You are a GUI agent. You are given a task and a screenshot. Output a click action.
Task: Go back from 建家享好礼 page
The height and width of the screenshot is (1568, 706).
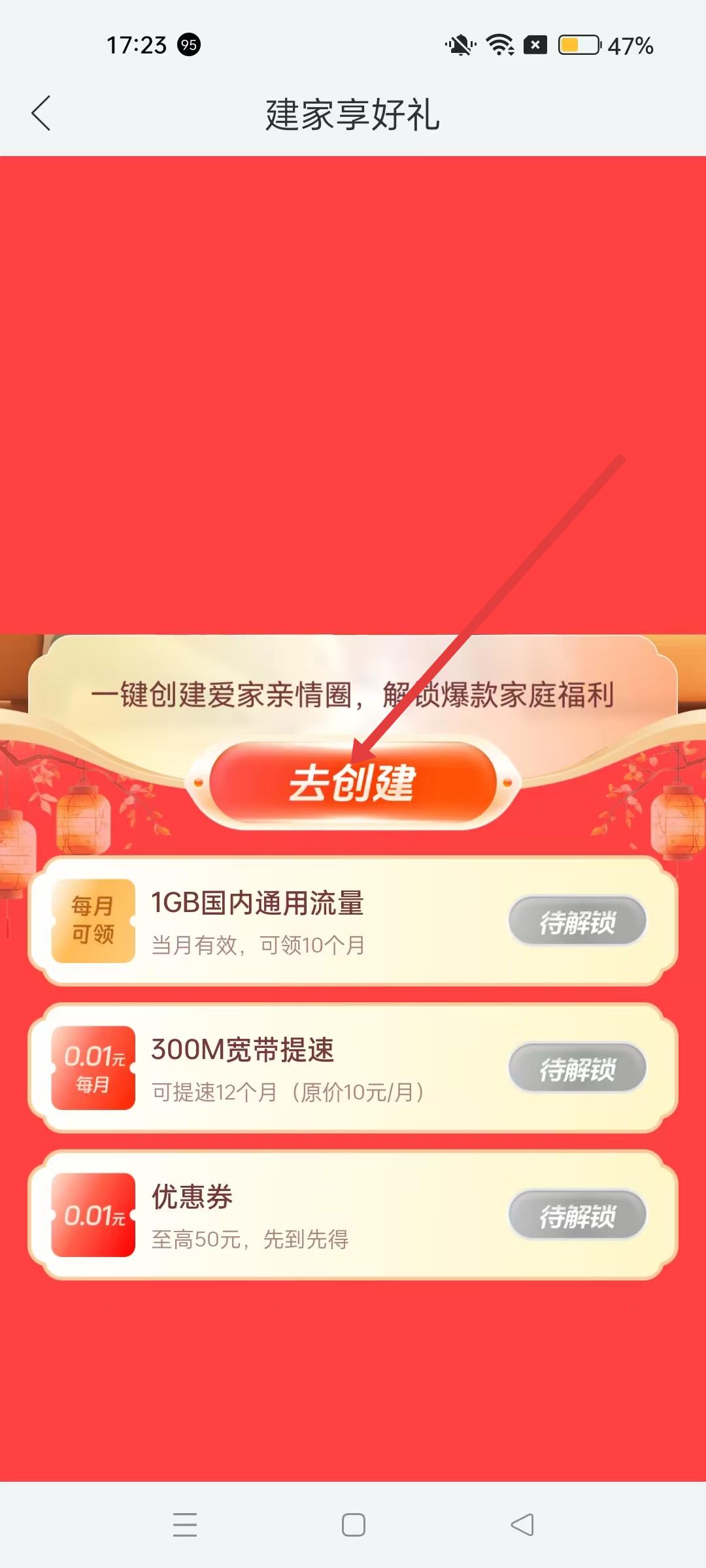[41, 114]
